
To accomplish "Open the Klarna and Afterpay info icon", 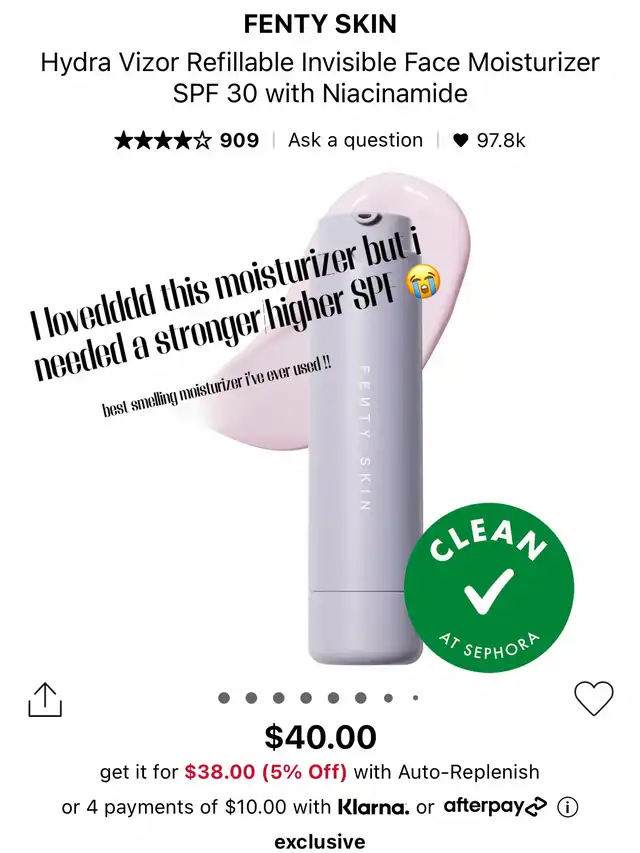I will 568,807.
